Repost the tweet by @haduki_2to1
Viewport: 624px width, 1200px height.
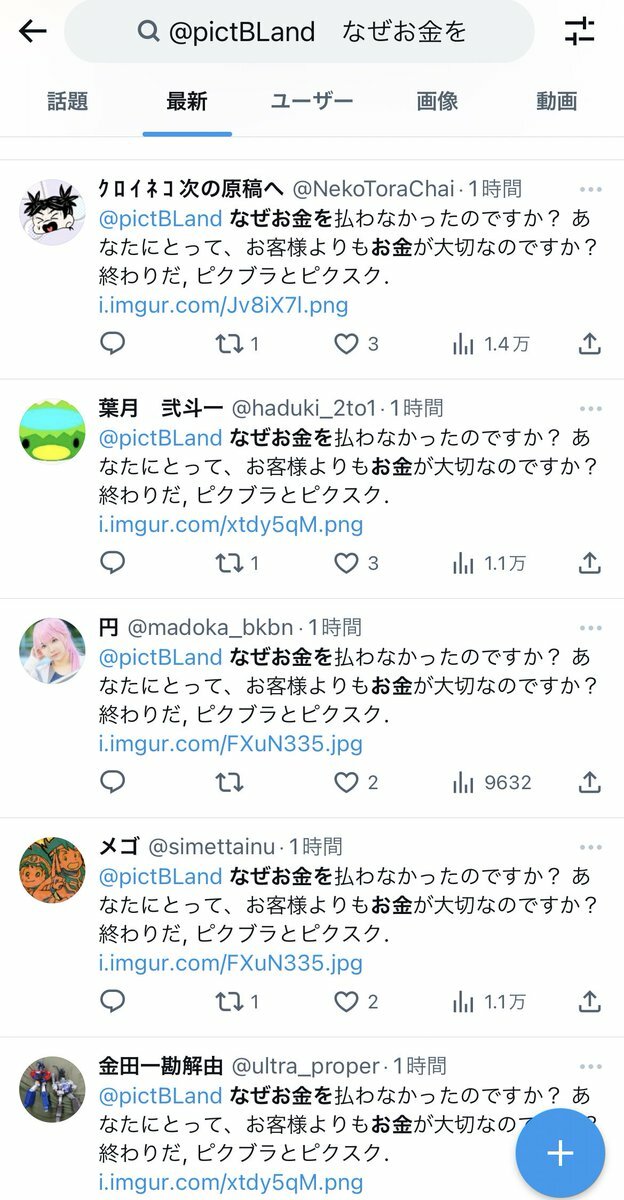click(230, 563)
